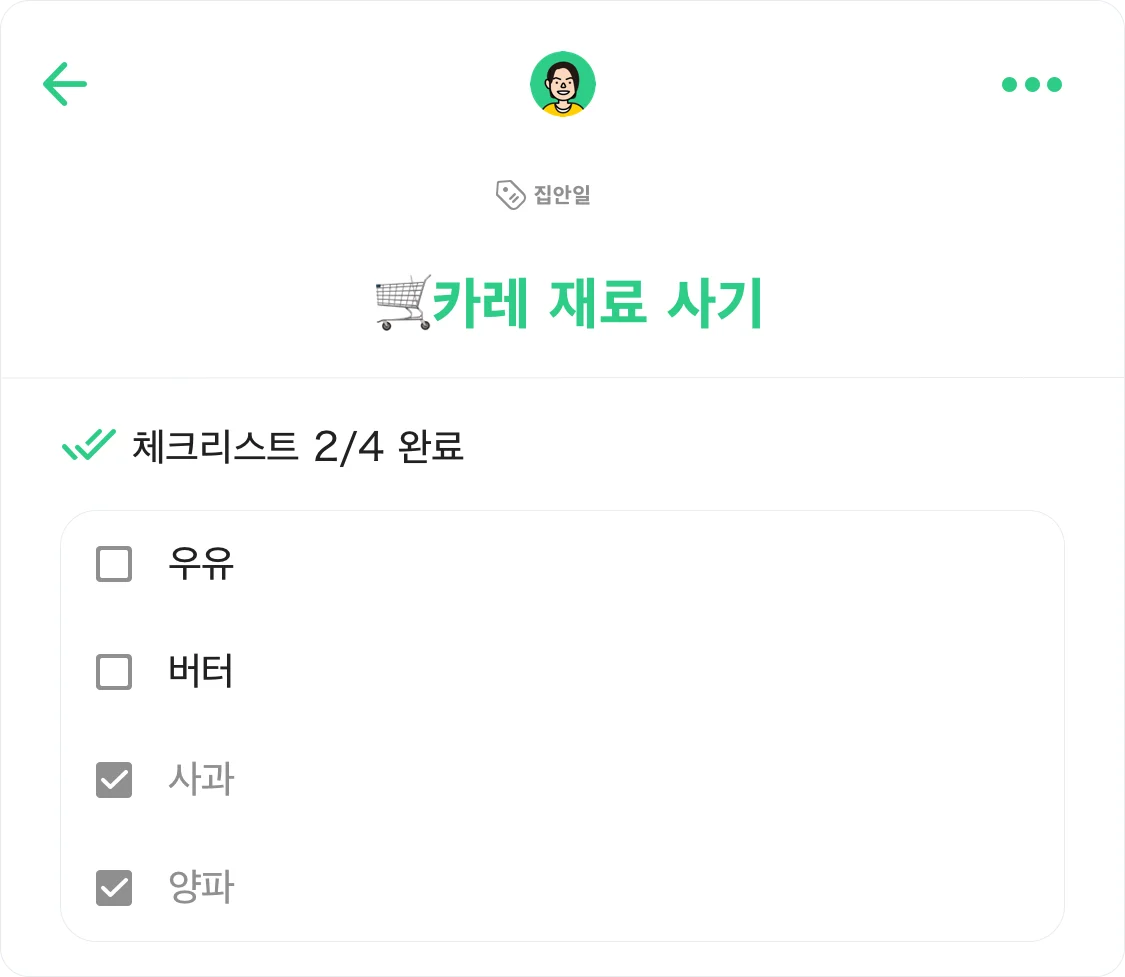Open the three-dot overflow menu

pos(1032,85)
